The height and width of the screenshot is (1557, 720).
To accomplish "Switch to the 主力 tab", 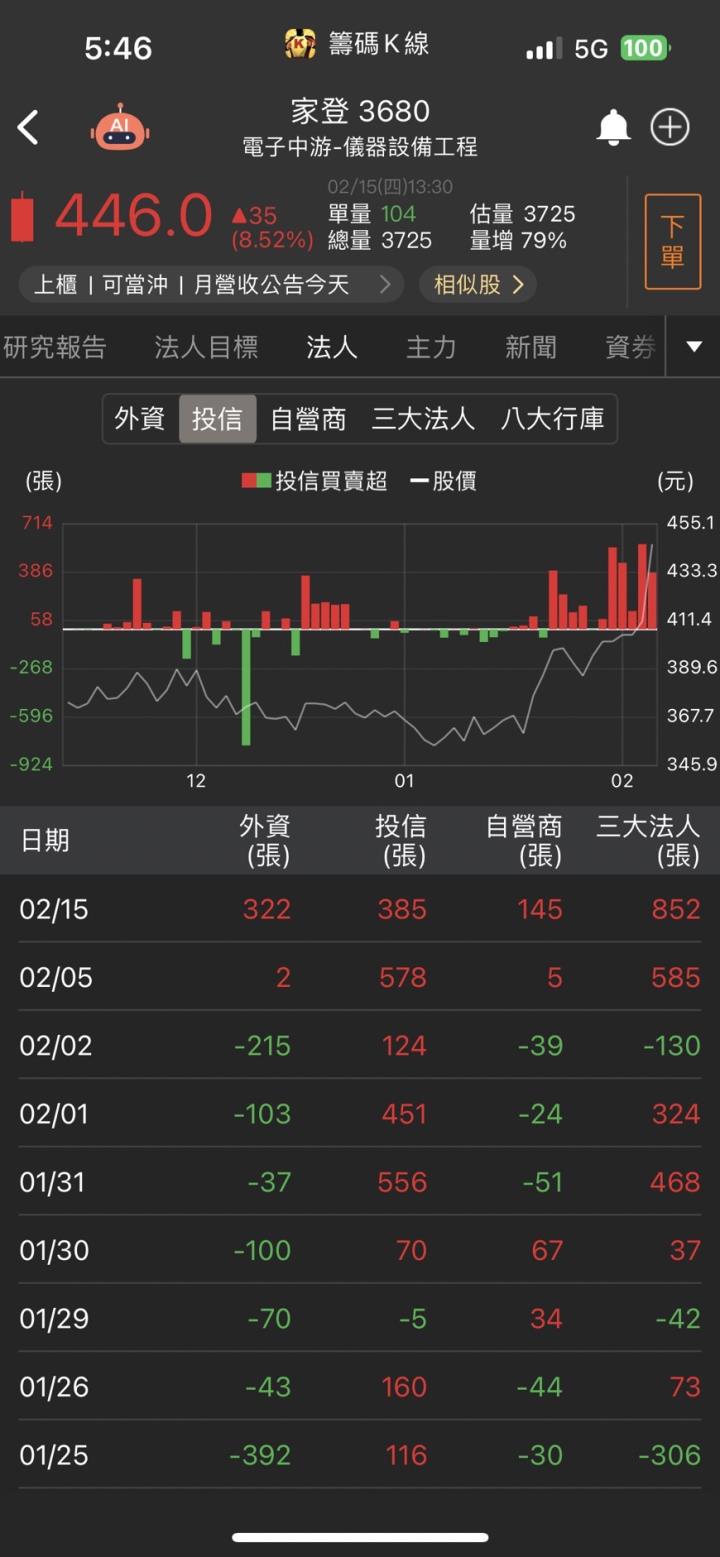I will pos(431,347).
